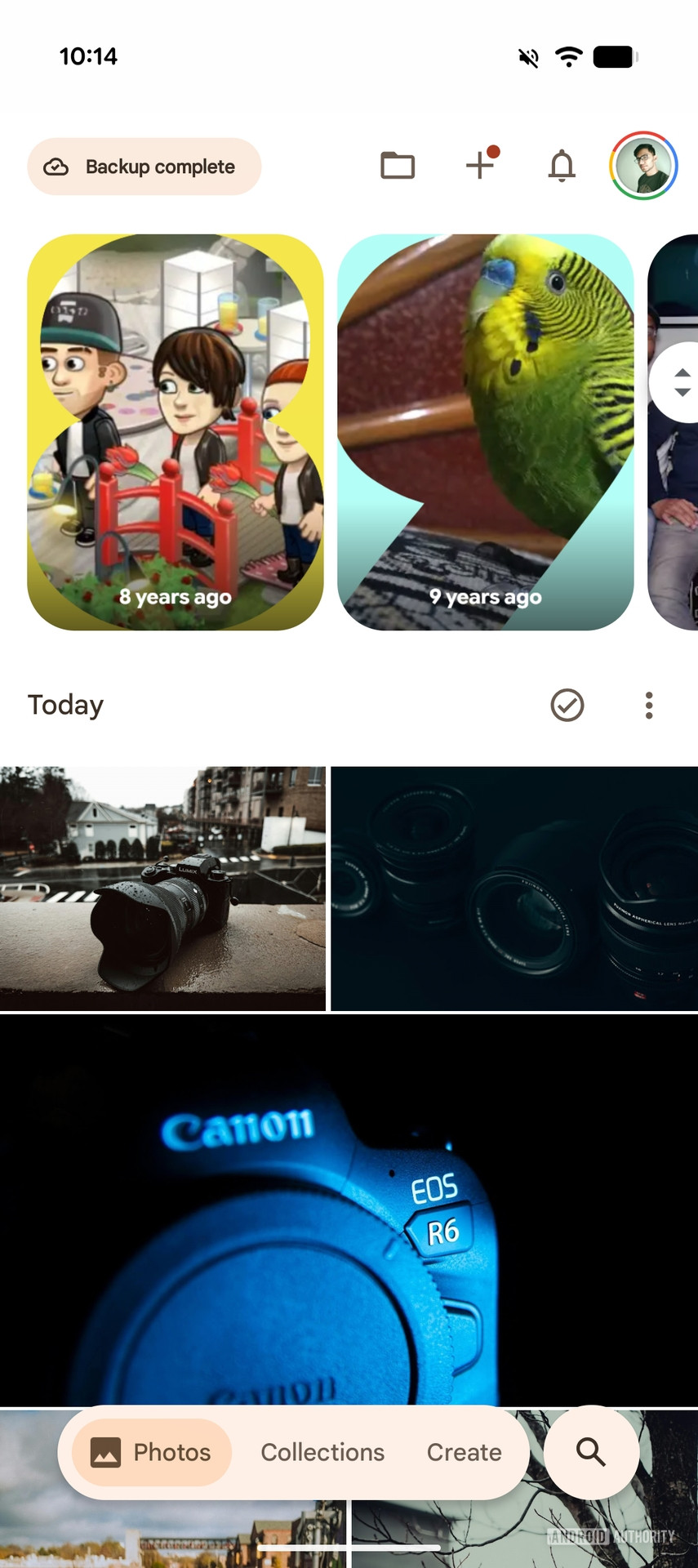
Task: Tap the search magnifier button
Action: tap(591, 1452)
